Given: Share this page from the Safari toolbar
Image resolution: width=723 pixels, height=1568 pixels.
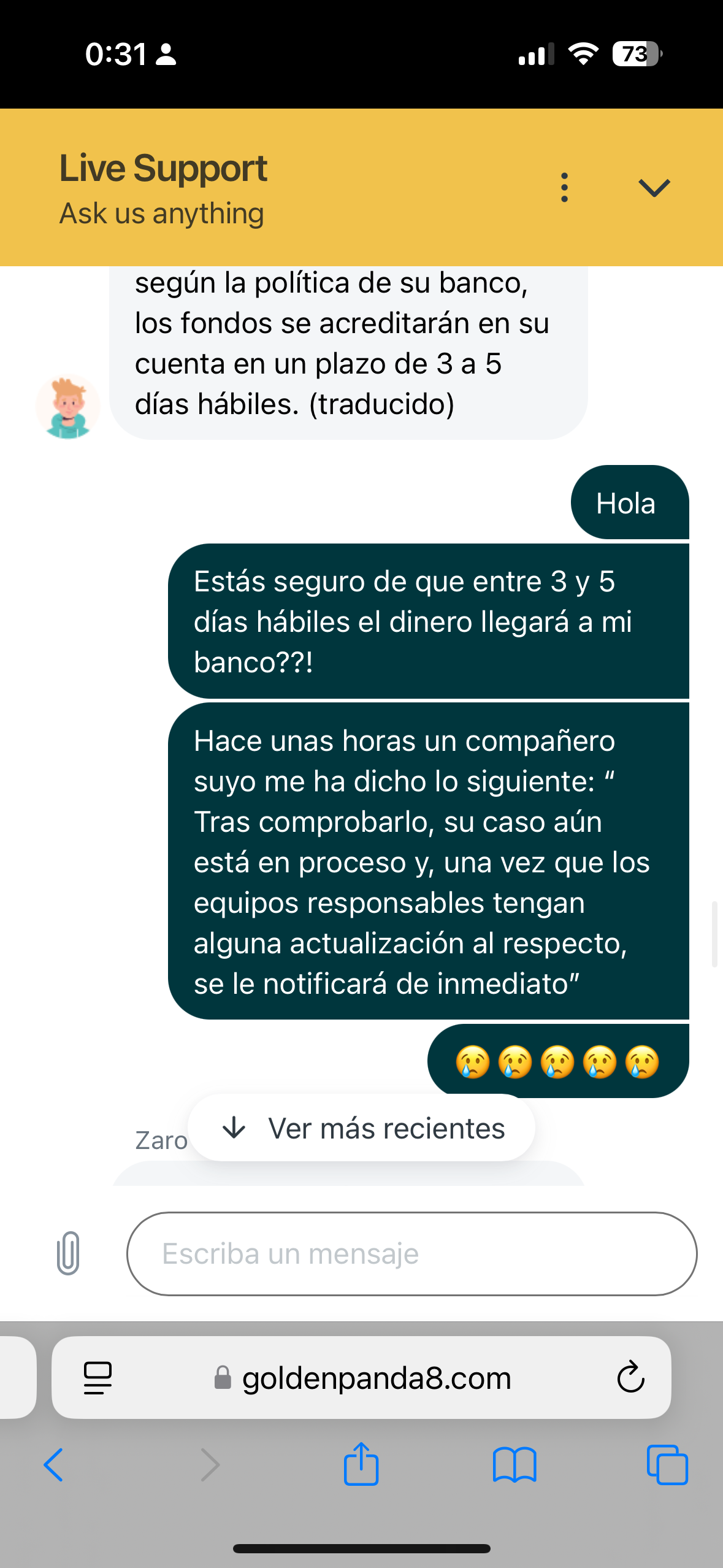Looking at the screenshot, I should coord(361,1464).
